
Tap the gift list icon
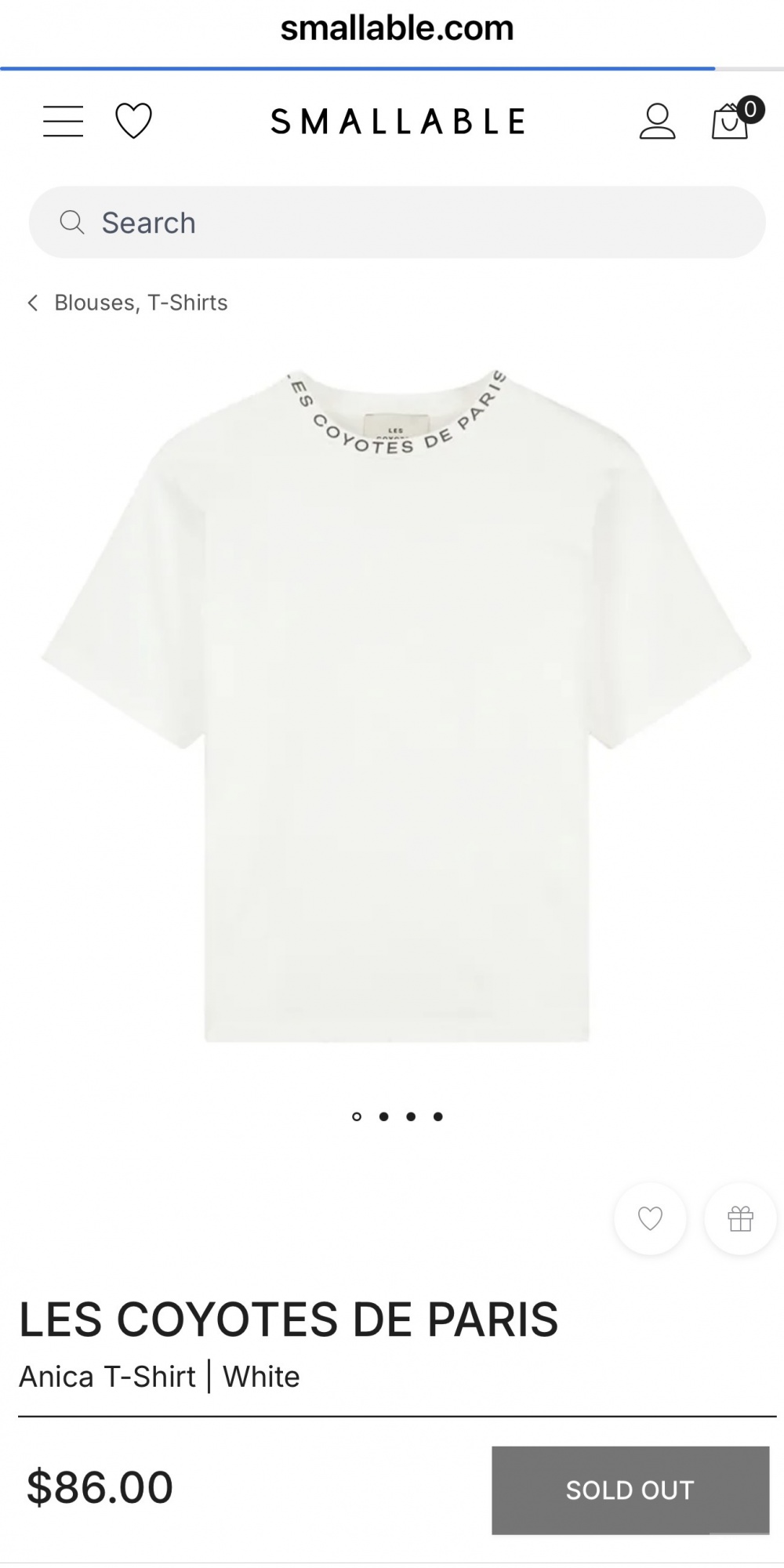tap(740, 1218)
